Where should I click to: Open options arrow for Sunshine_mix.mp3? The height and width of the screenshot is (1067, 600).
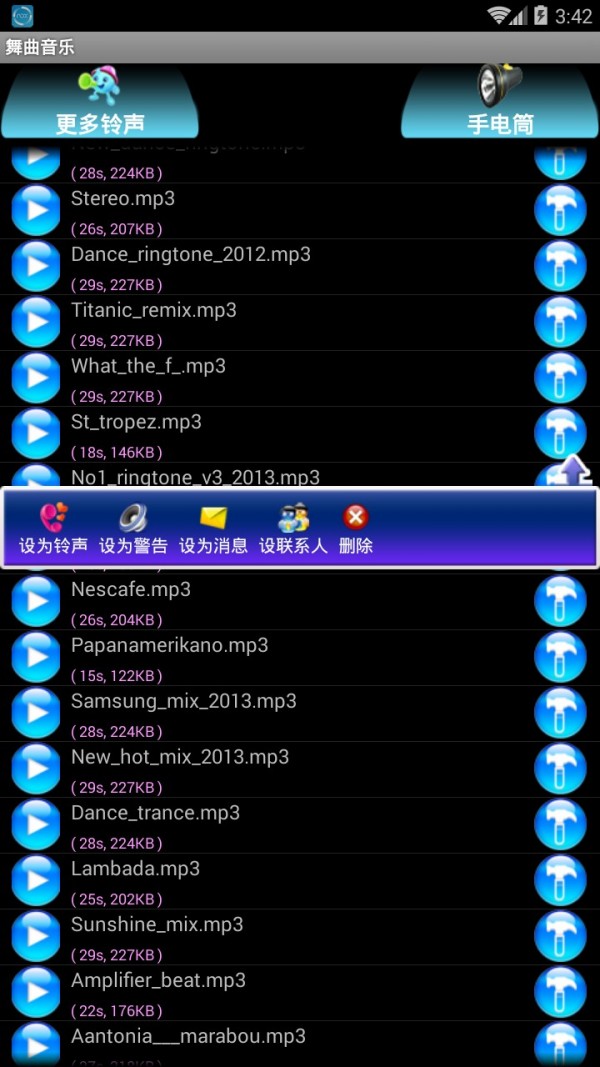pos(560,937)
